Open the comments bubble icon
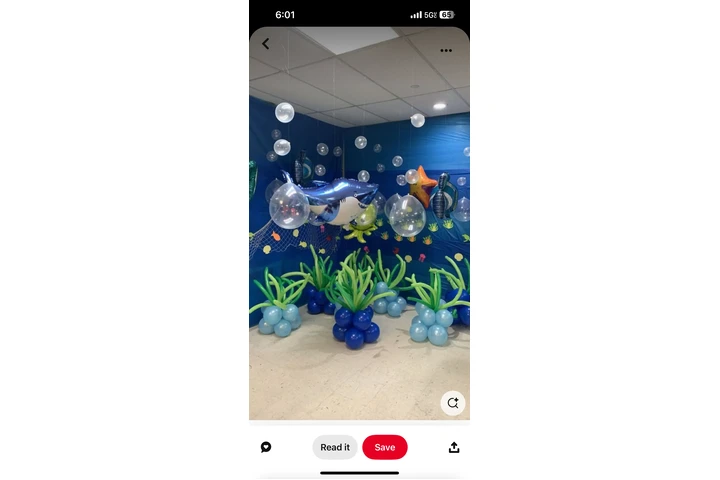Image resolution: width=720 pixels, height=480 pixels. point(266,447)
